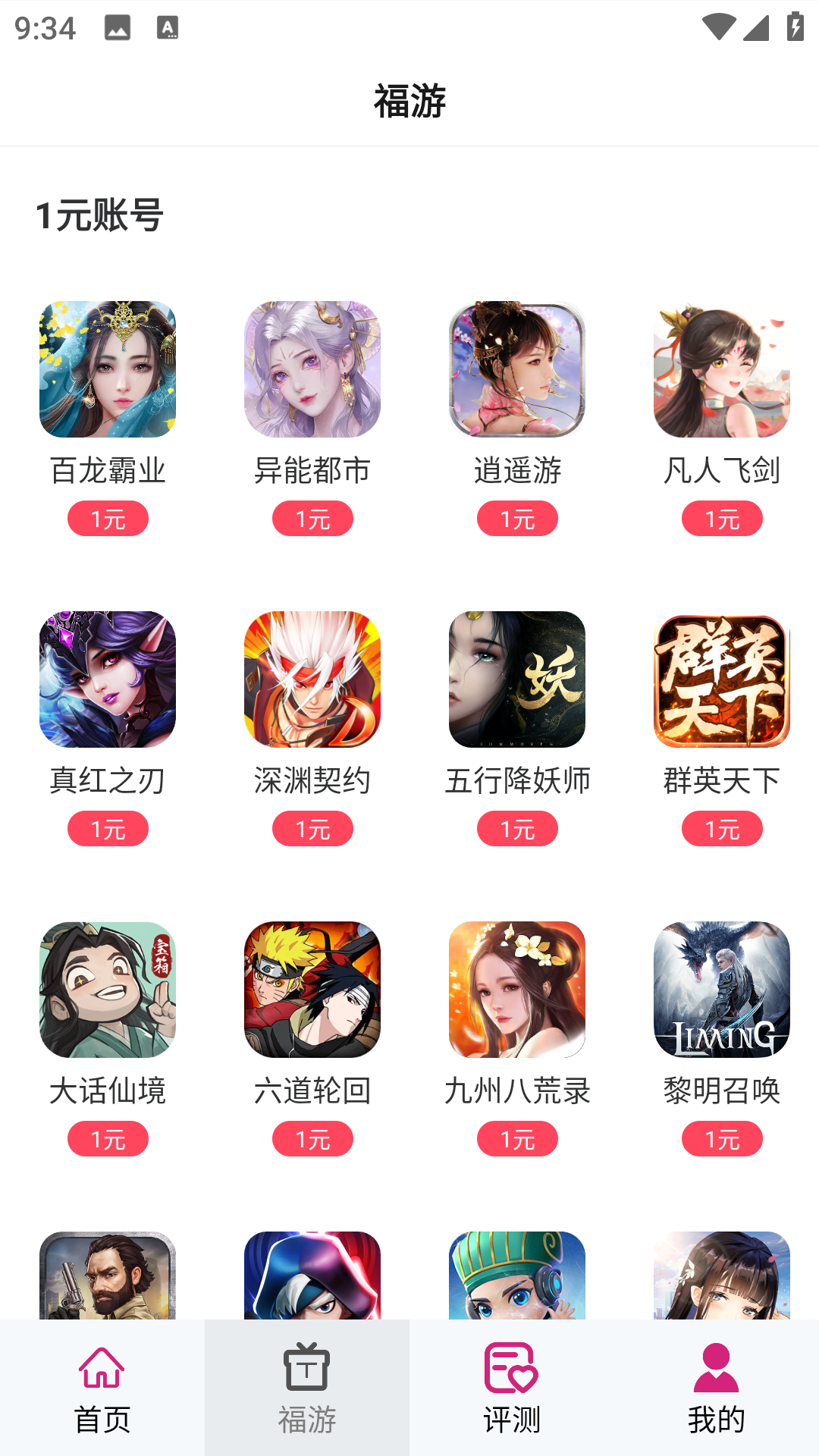Open the 百龙霸业 game
Viewport: 819px width, 1456px height.
108,369
